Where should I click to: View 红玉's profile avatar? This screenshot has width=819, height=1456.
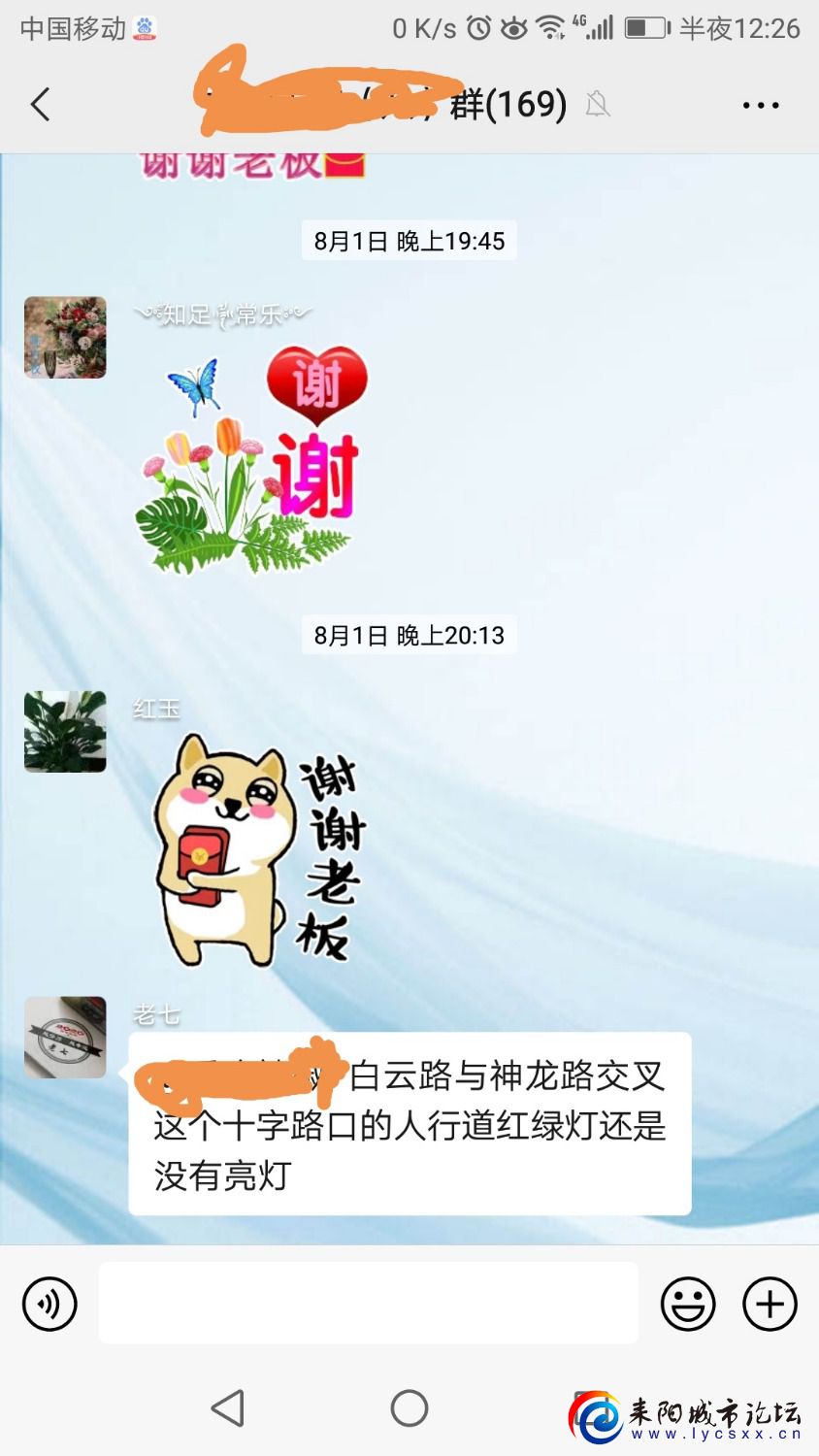click(x=65, y=732)
